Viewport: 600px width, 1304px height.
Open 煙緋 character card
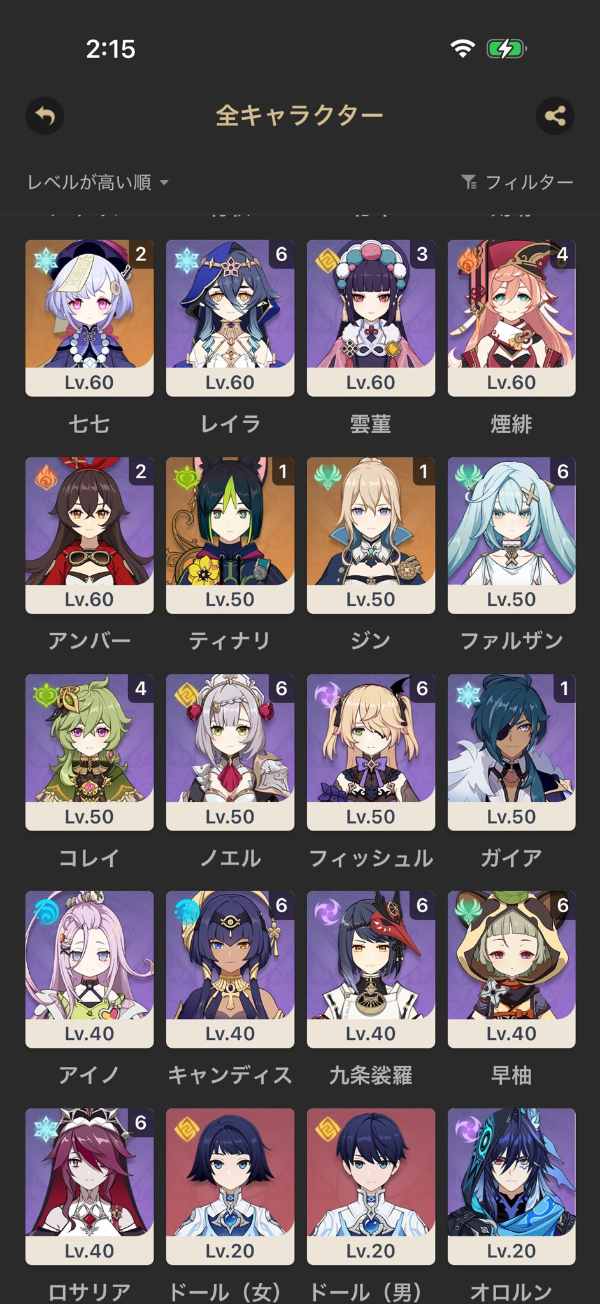pos(512,318)
